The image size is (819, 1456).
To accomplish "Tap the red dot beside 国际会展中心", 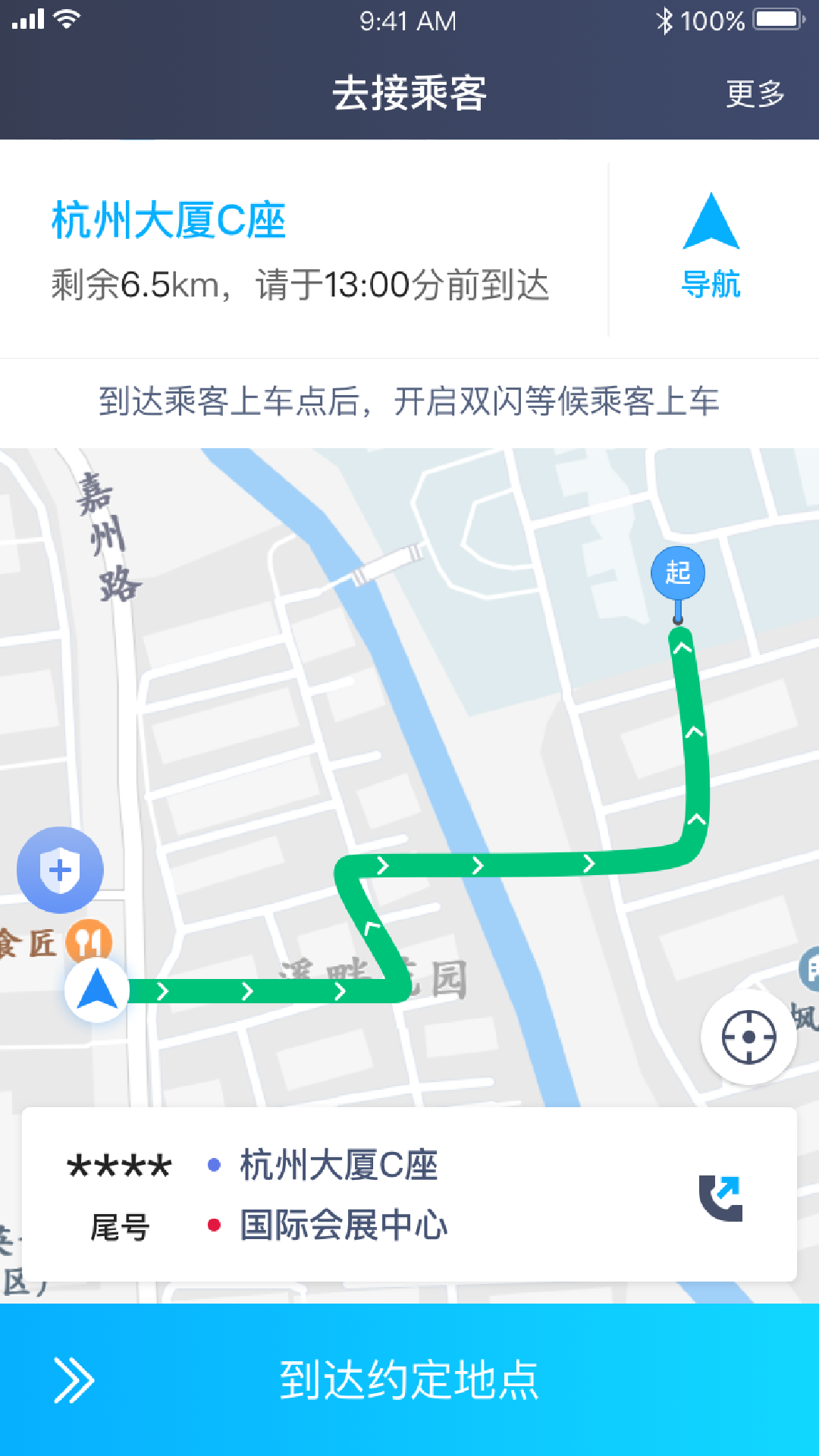I will click(x=213, y=1223).
